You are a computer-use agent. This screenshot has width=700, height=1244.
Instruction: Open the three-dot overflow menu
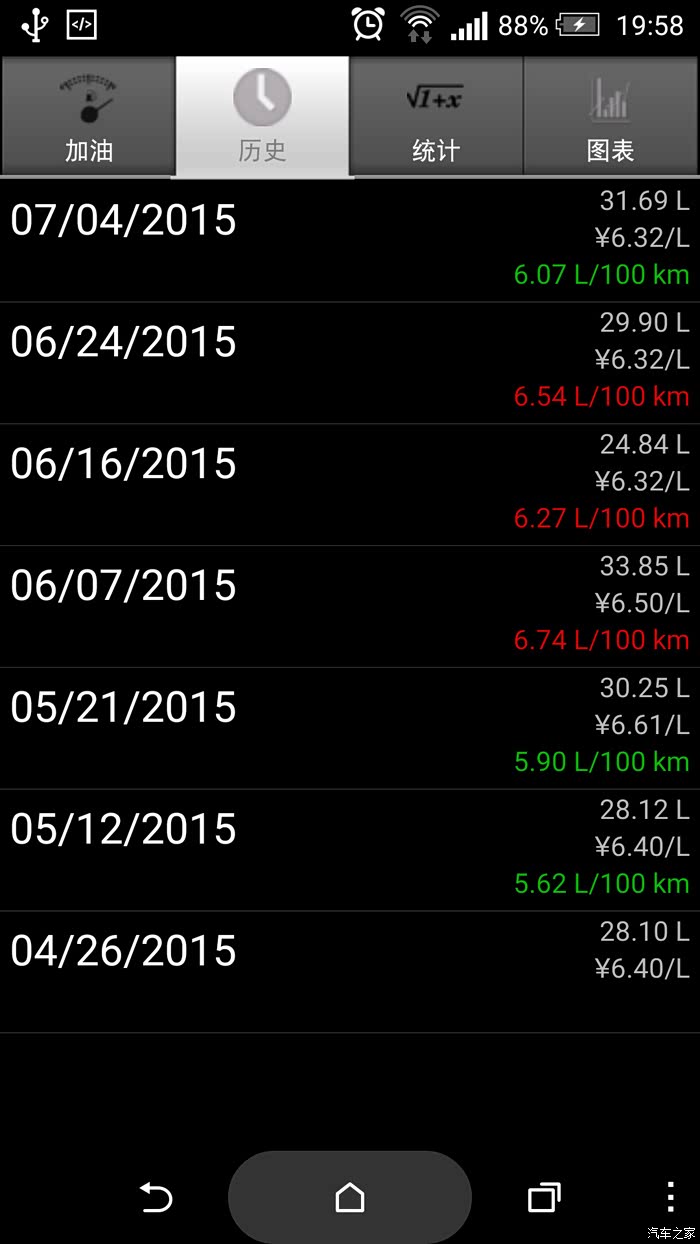tap(671, 1197)
